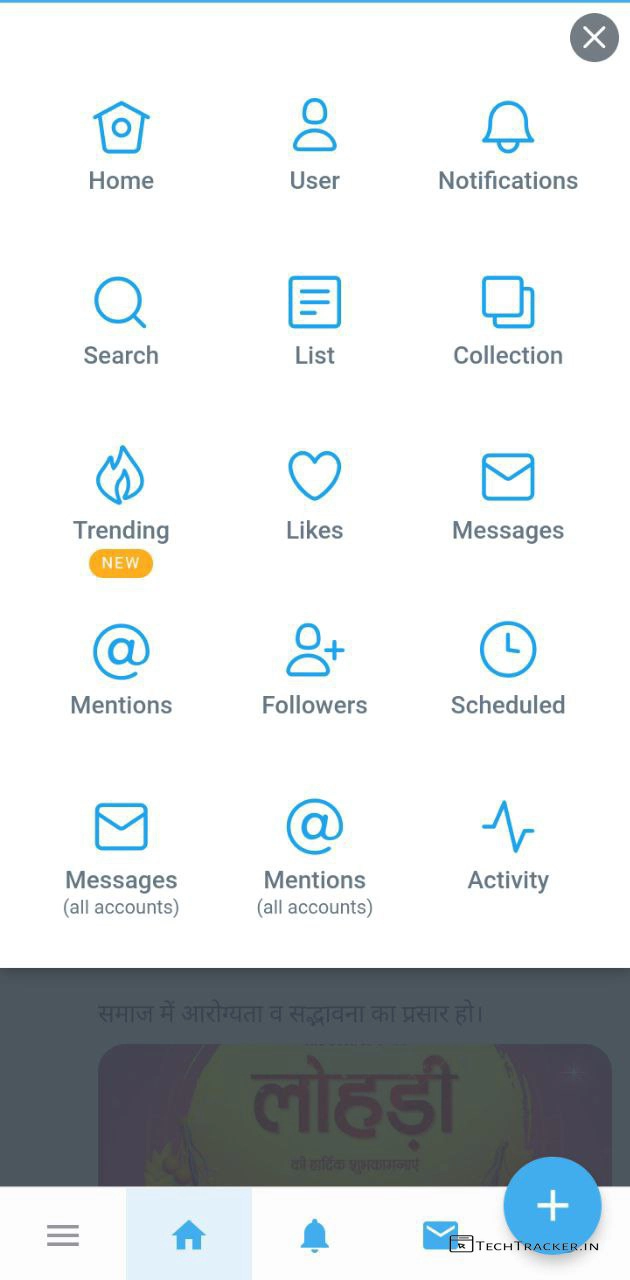Choose the Trending column marked NEW
The width and height of the screenshot is (630, 1280).
point(121,496)
